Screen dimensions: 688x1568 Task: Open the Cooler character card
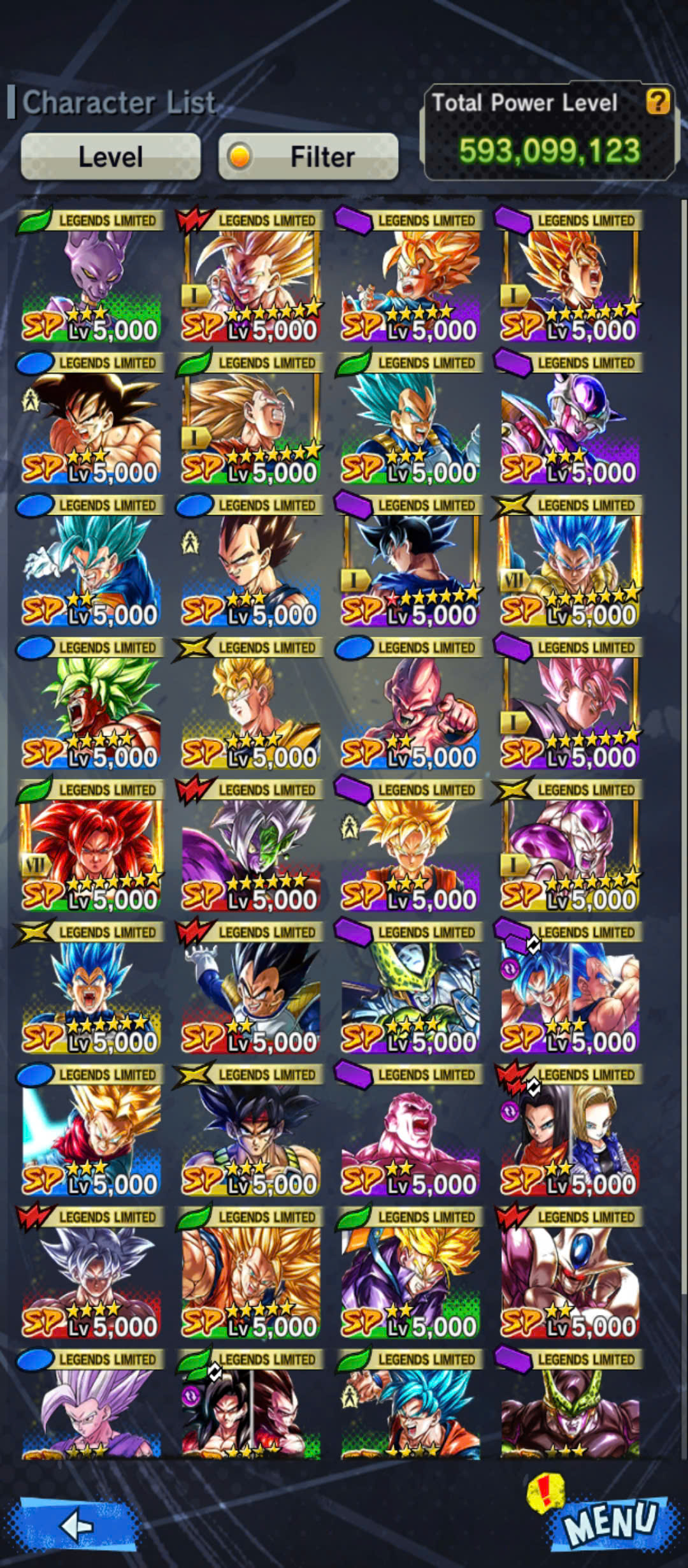click(x=570, y=1274)
